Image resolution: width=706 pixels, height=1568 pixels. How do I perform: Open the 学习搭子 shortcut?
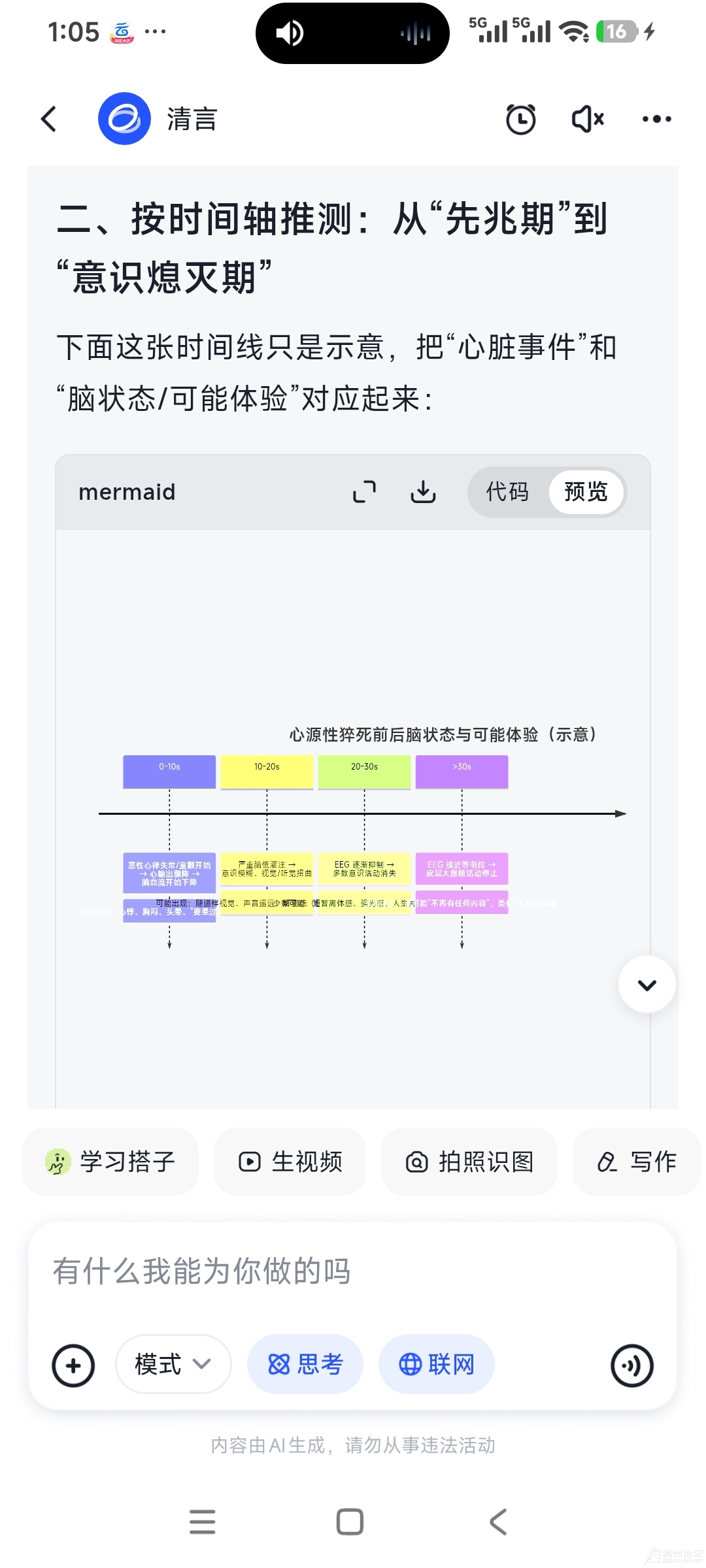[110, 1162]
